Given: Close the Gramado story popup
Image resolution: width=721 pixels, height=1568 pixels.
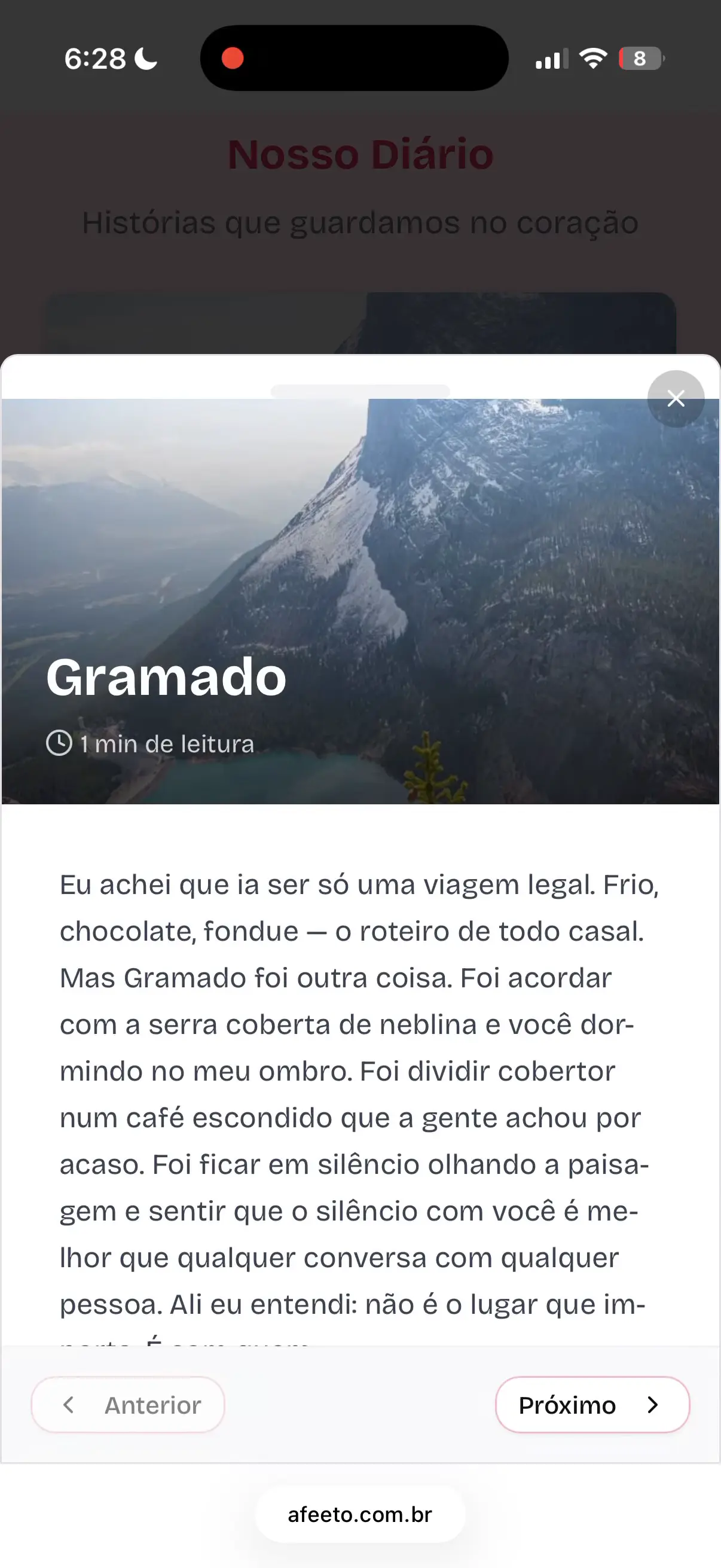Looking at the screenshot, I should pos(676,399).
